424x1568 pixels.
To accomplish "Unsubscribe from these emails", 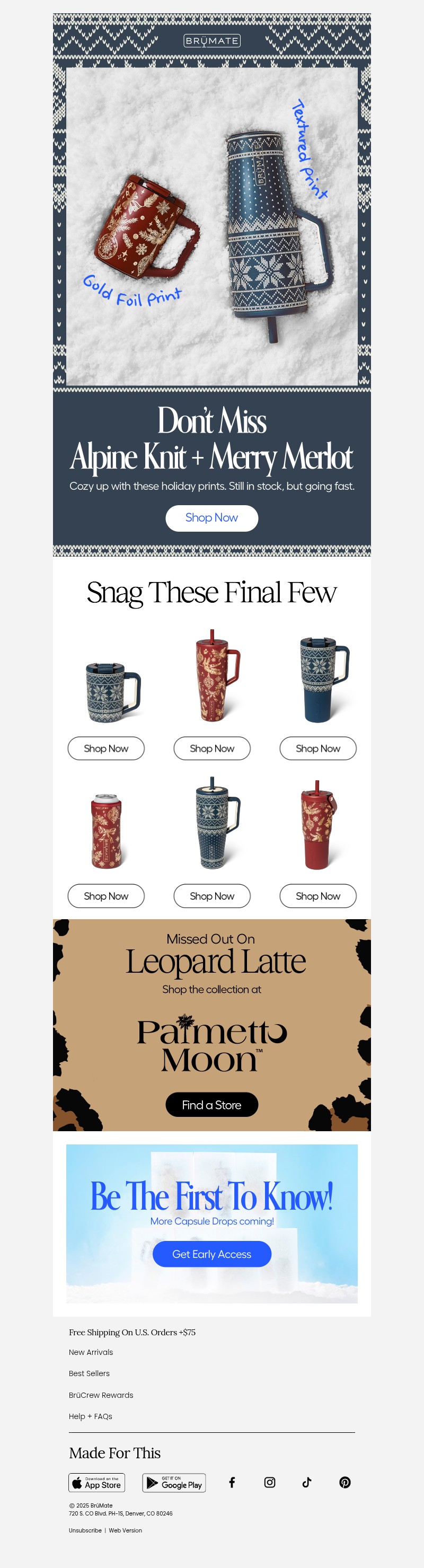I will [x=85, y=1530].
